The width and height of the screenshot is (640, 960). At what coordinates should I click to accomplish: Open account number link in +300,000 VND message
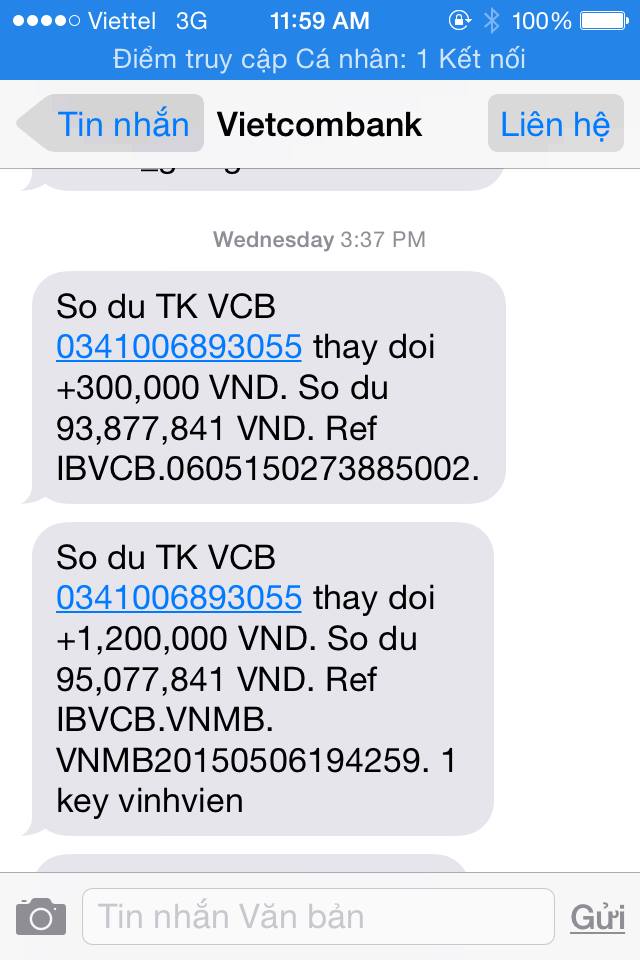coord(179,347)
